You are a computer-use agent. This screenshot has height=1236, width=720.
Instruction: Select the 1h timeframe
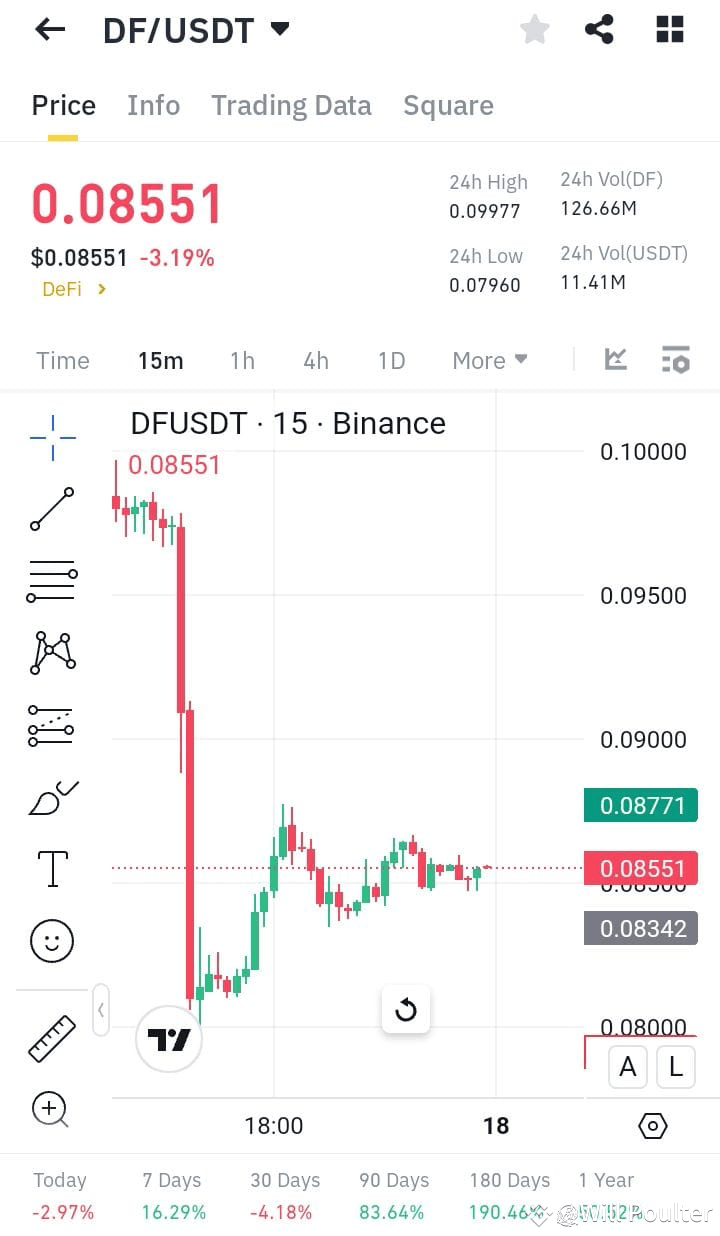click(x=242, y=360)
